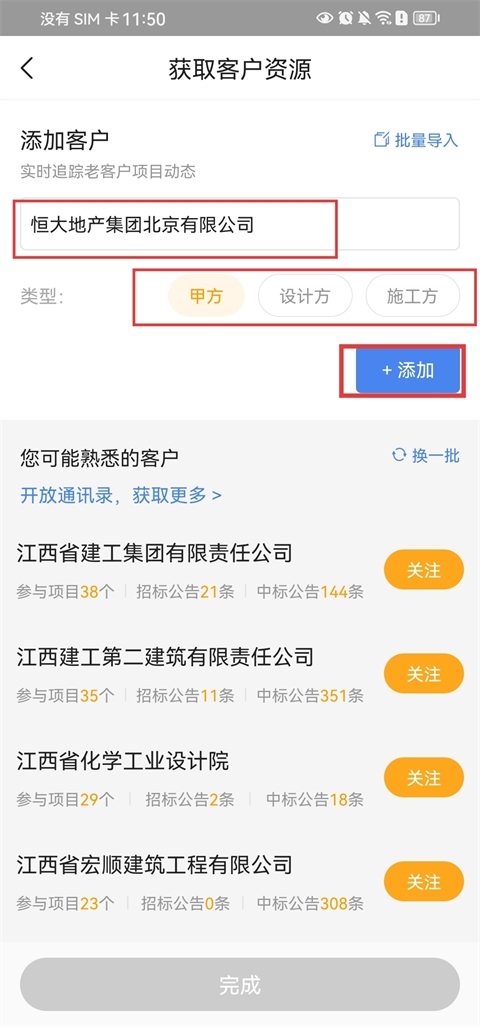This screenshot has height=1027, width=480.
Task: Select the 甲方 type chip
Action: 206,296
